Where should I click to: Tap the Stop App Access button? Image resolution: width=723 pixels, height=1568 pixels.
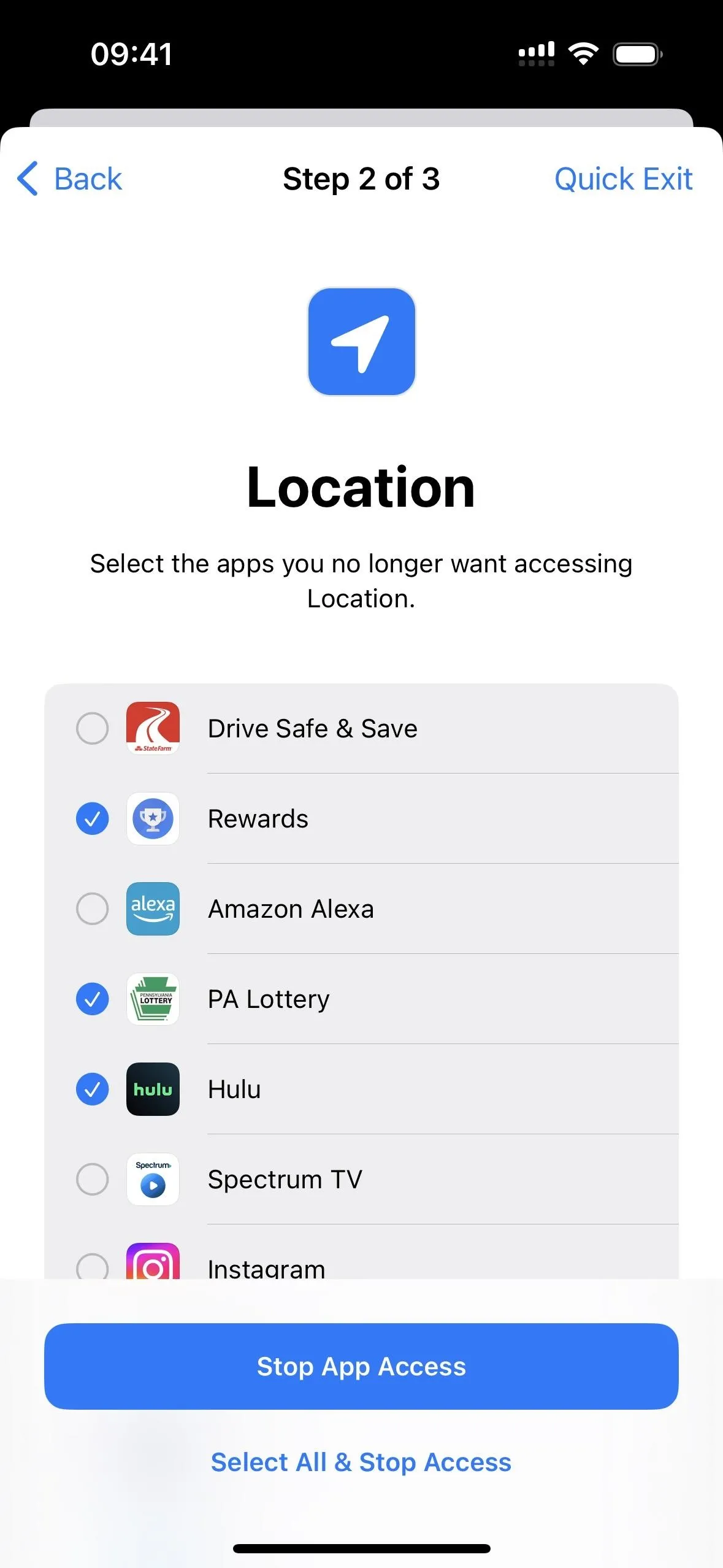point(361,1366)
